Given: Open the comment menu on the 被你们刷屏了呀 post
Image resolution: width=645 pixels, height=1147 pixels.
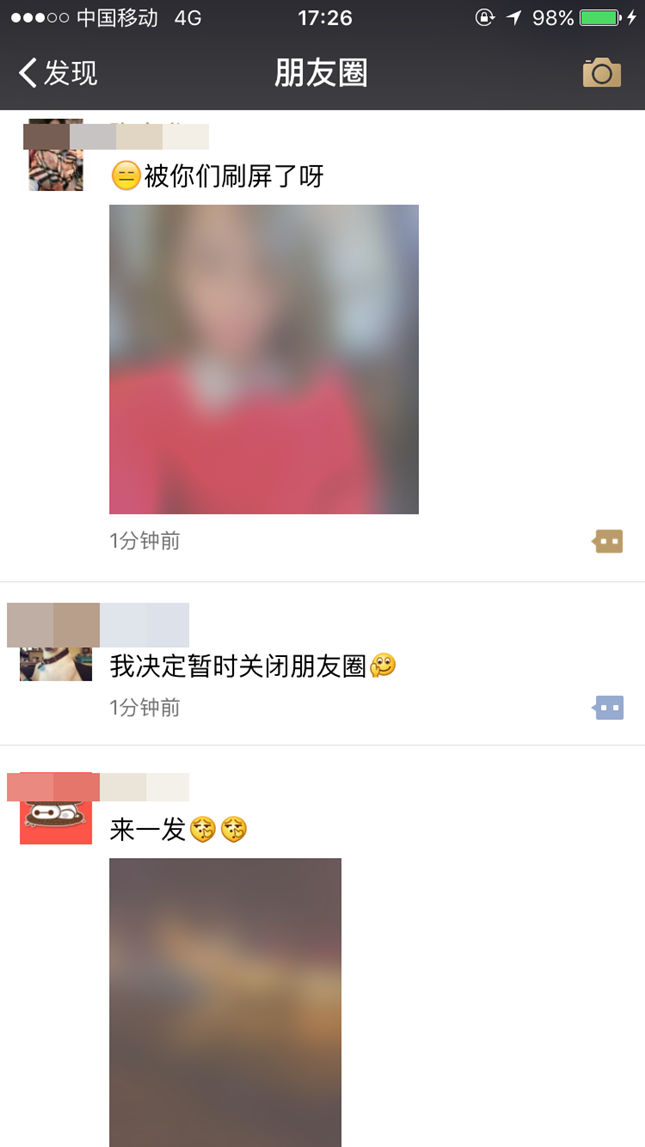Looking at the screenshot, I should (608, 541).
